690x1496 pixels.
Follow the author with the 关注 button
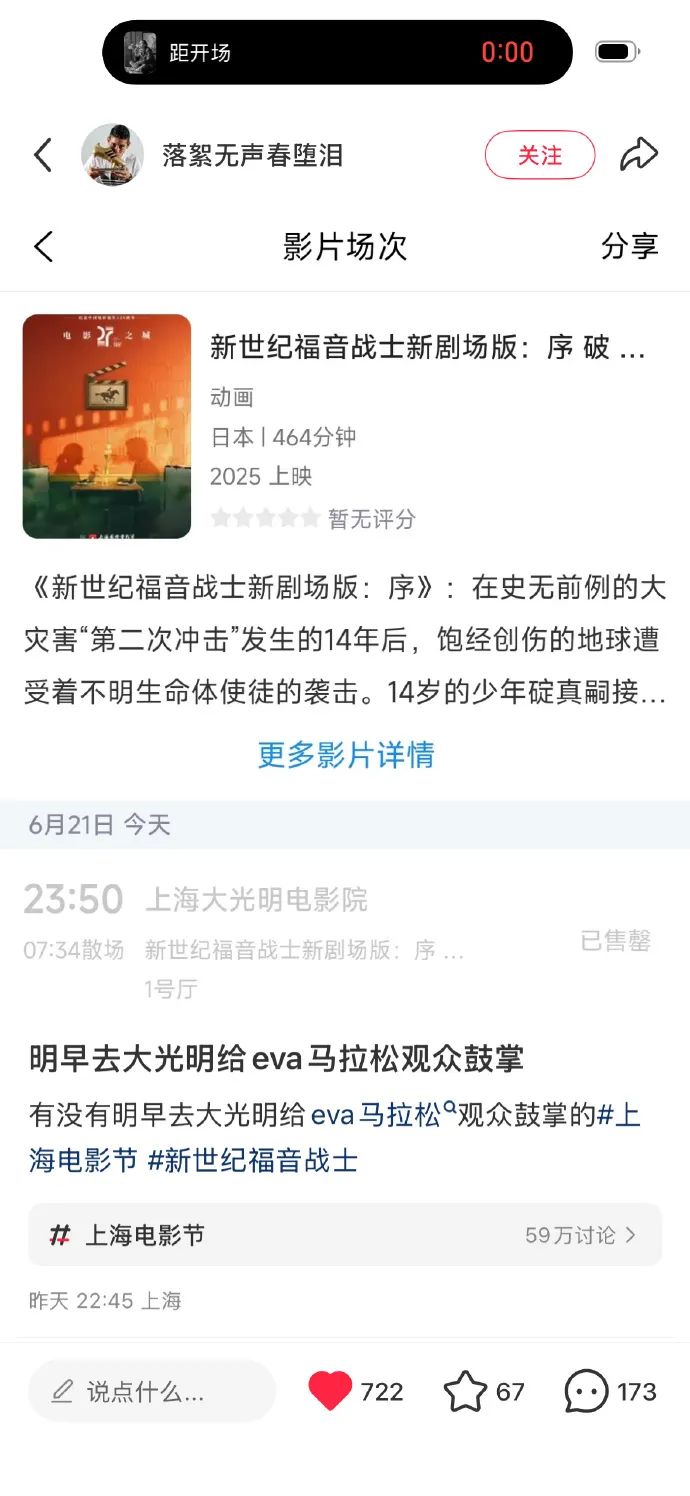click(540, 155)
